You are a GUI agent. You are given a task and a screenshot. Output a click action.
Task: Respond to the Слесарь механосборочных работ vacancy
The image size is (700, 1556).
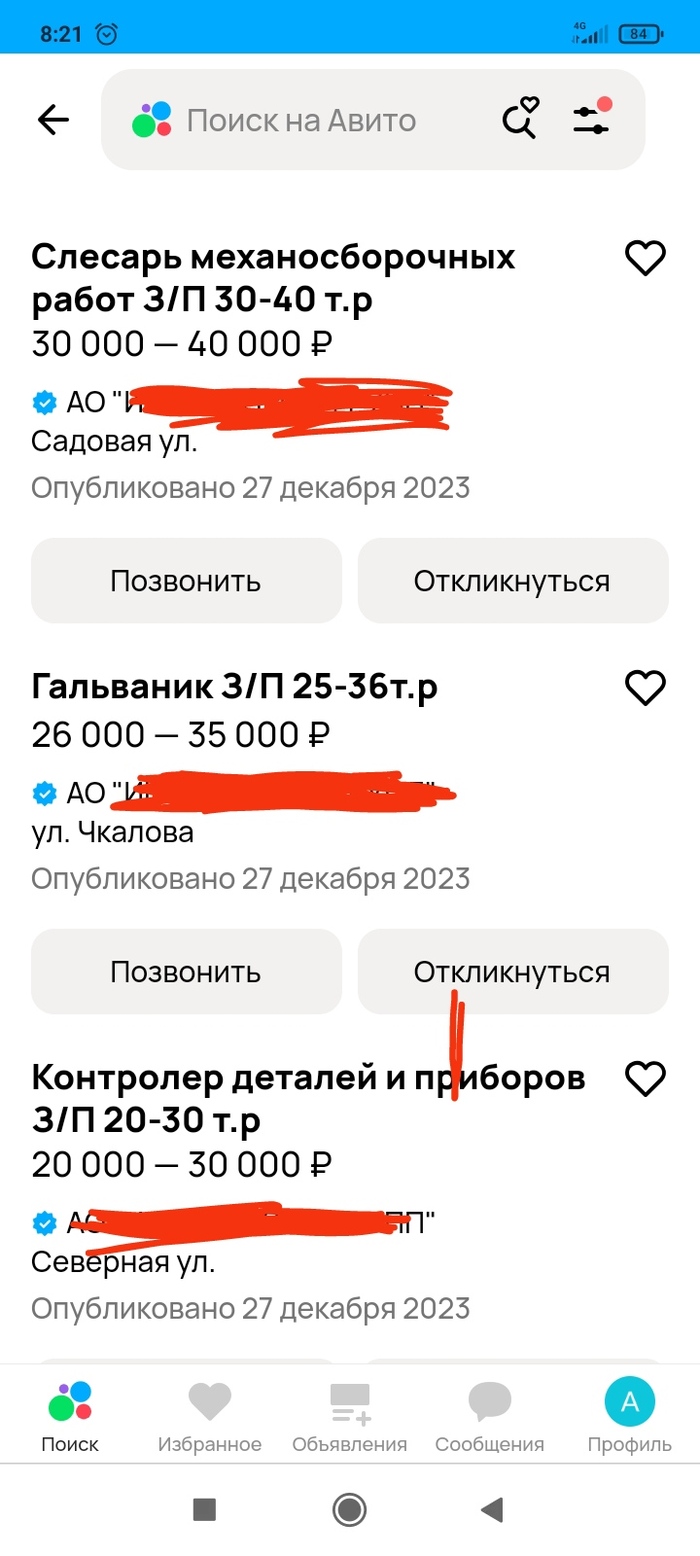(512, 581)
